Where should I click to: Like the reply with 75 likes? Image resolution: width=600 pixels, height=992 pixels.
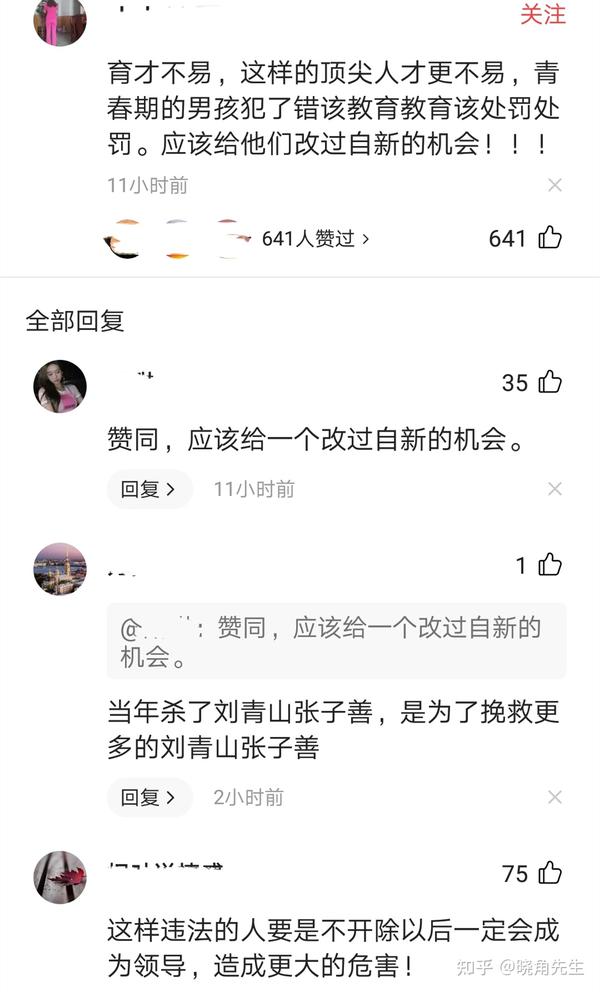pos(550,873)
